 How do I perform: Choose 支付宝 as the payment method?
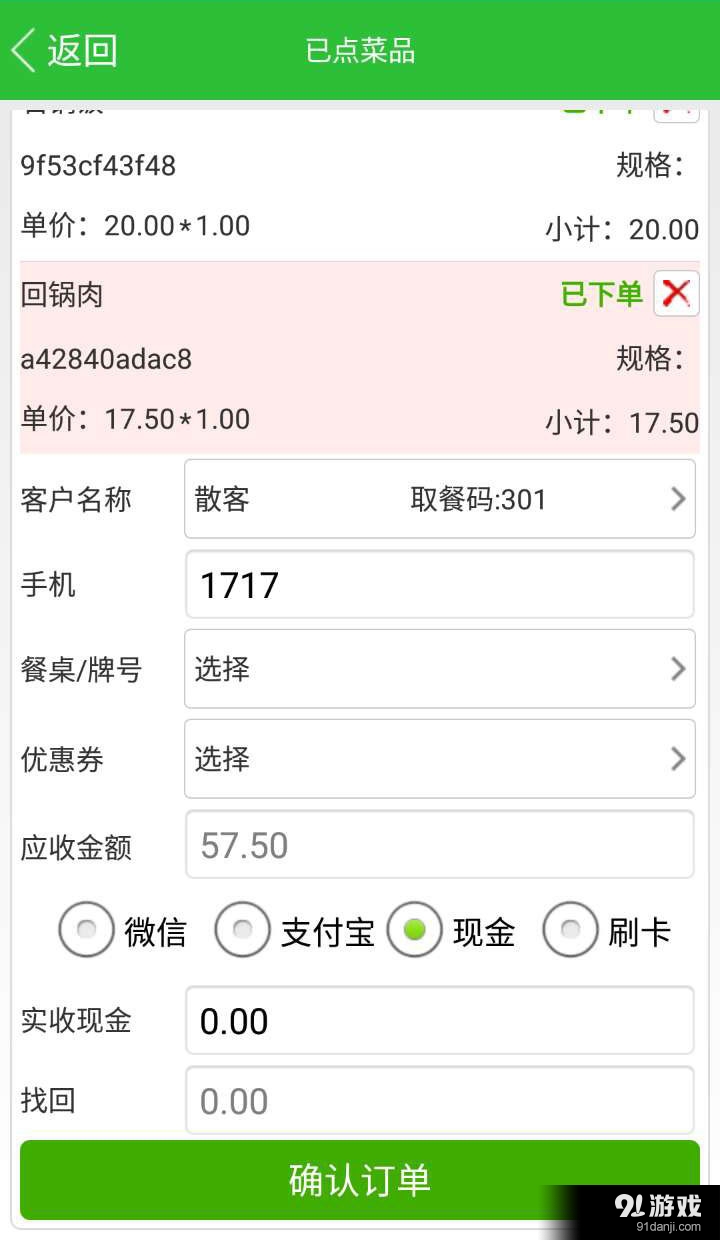point(243,929)
